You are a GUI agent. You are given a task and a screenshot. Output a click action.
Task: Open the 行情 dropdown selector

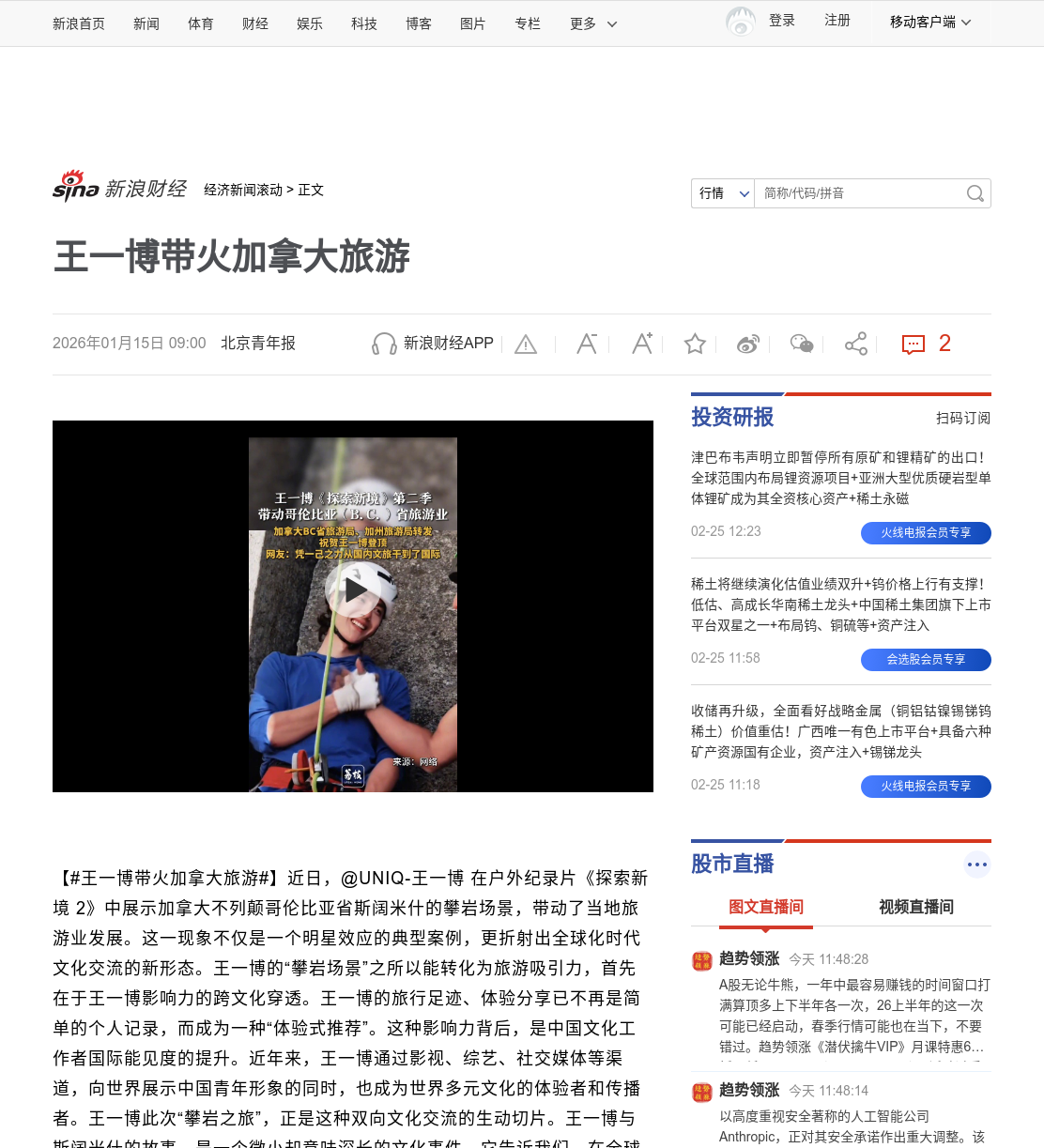723,193
